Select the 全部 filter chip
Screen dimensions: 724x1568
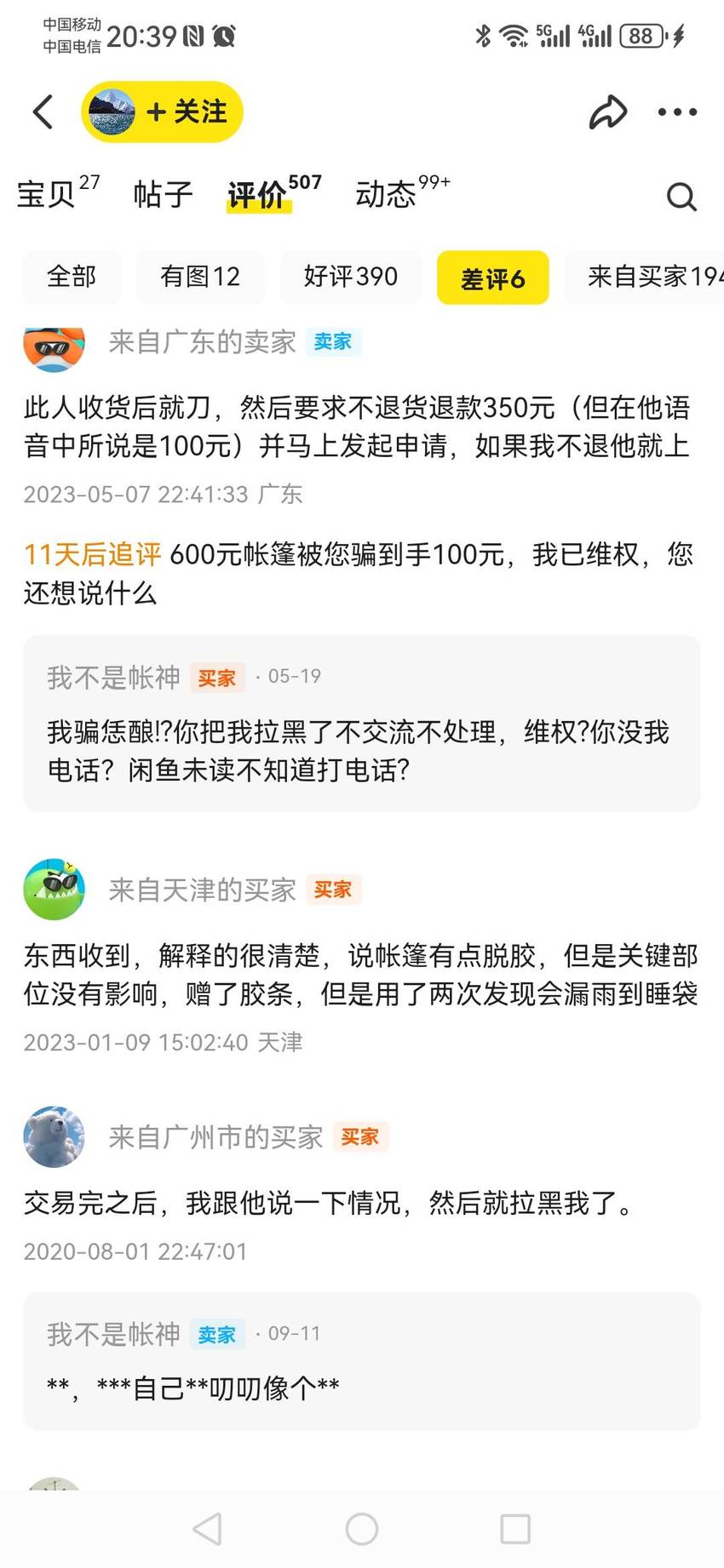(72, 277)
